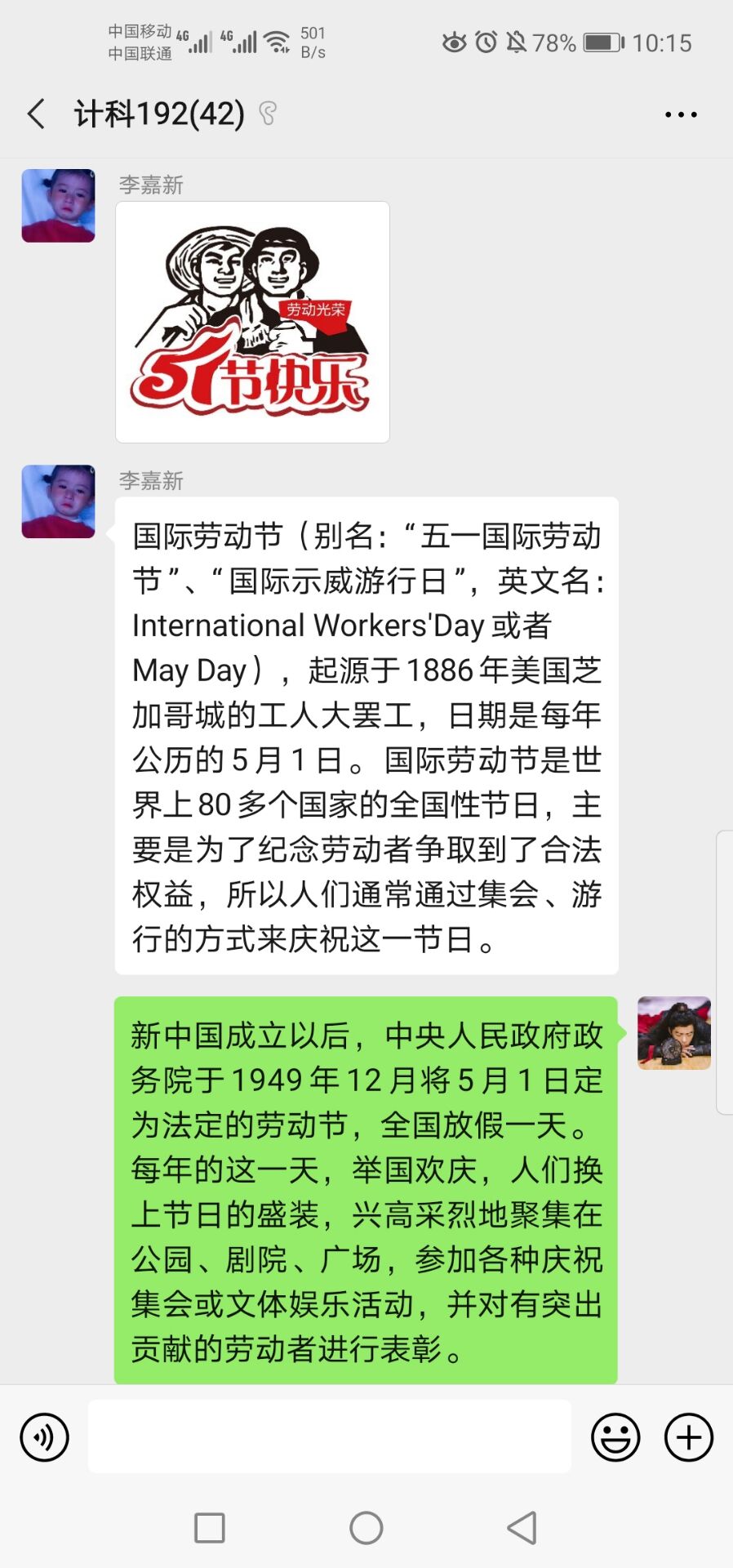Tap 李嘉新's avatar beside the 国际劳动节 message
This screenshot has height=1568, width=733.
[58, 501]
